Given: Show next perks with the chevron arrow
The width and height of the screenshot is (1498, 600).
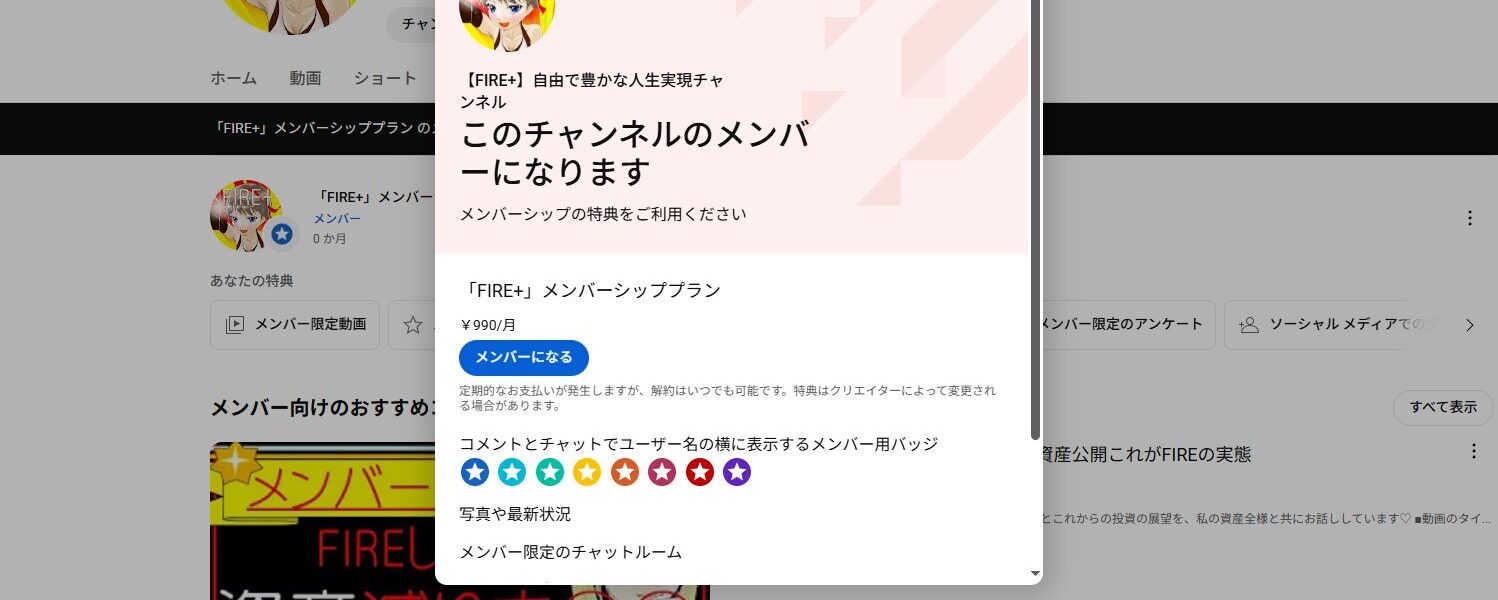Looking at the screenshot, I should coord(1470,325).
